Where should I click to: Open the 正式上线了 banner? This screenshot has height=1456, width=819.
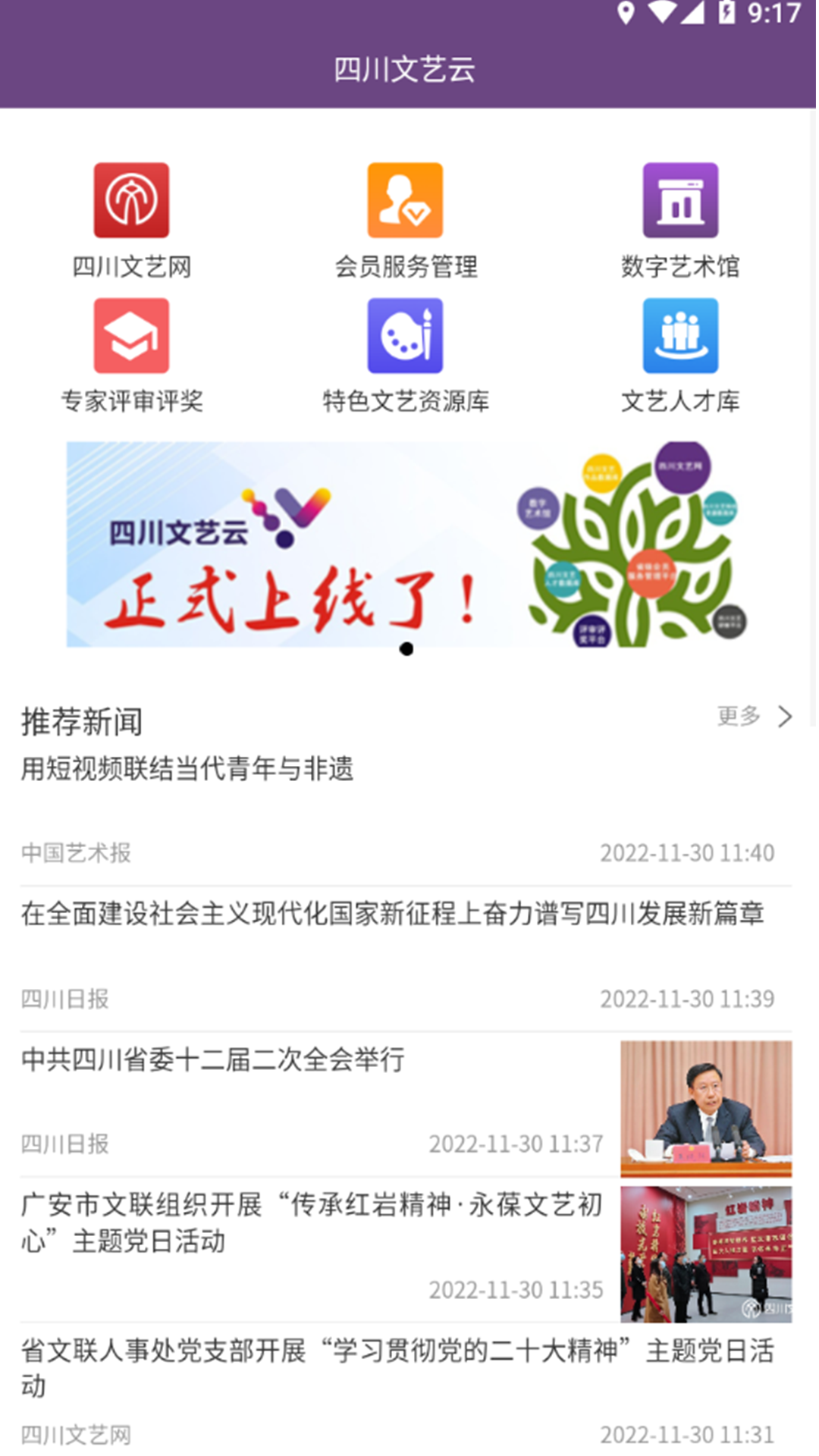(x=409, y=544)
